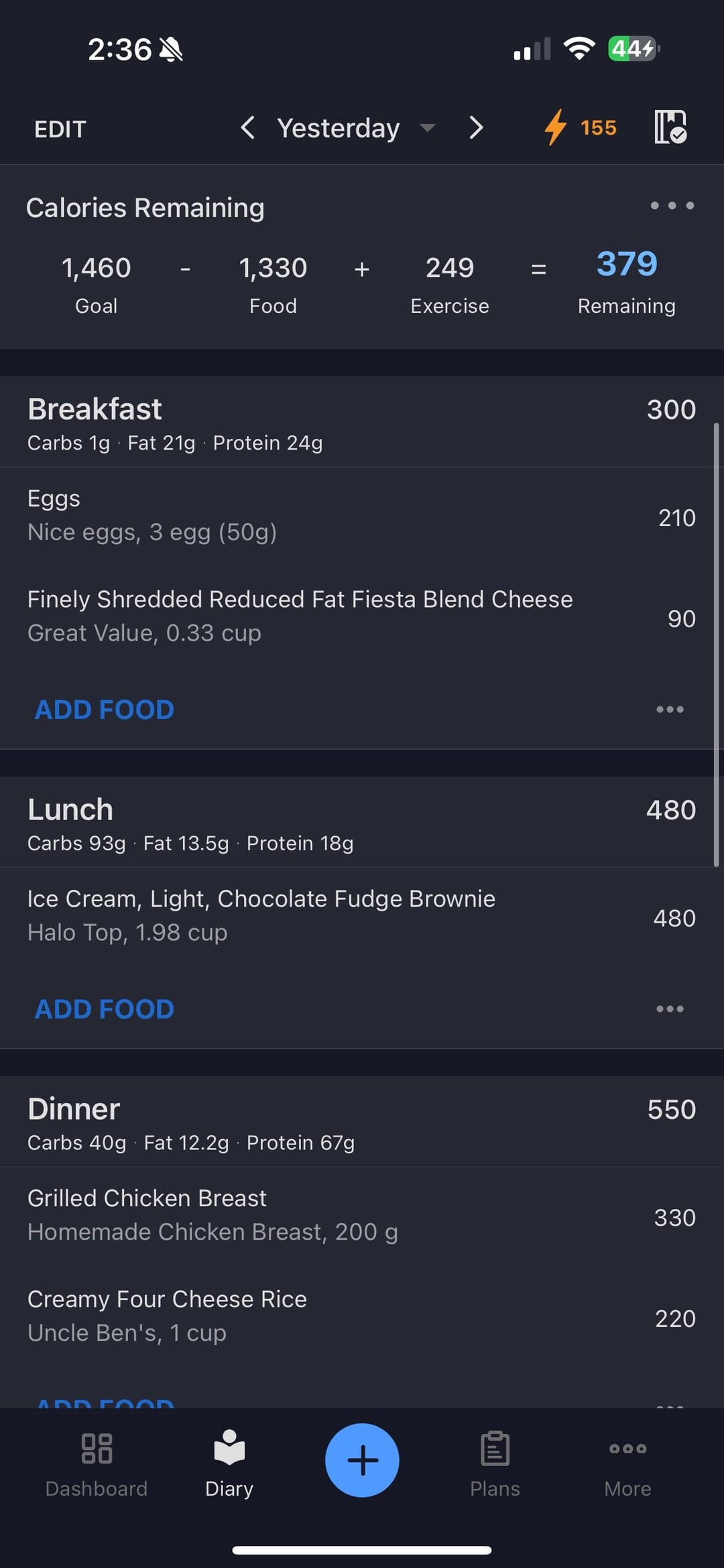Tap EDIT in the top bar
Screen dimensions: 724x1568
click(x=60, y=129)
